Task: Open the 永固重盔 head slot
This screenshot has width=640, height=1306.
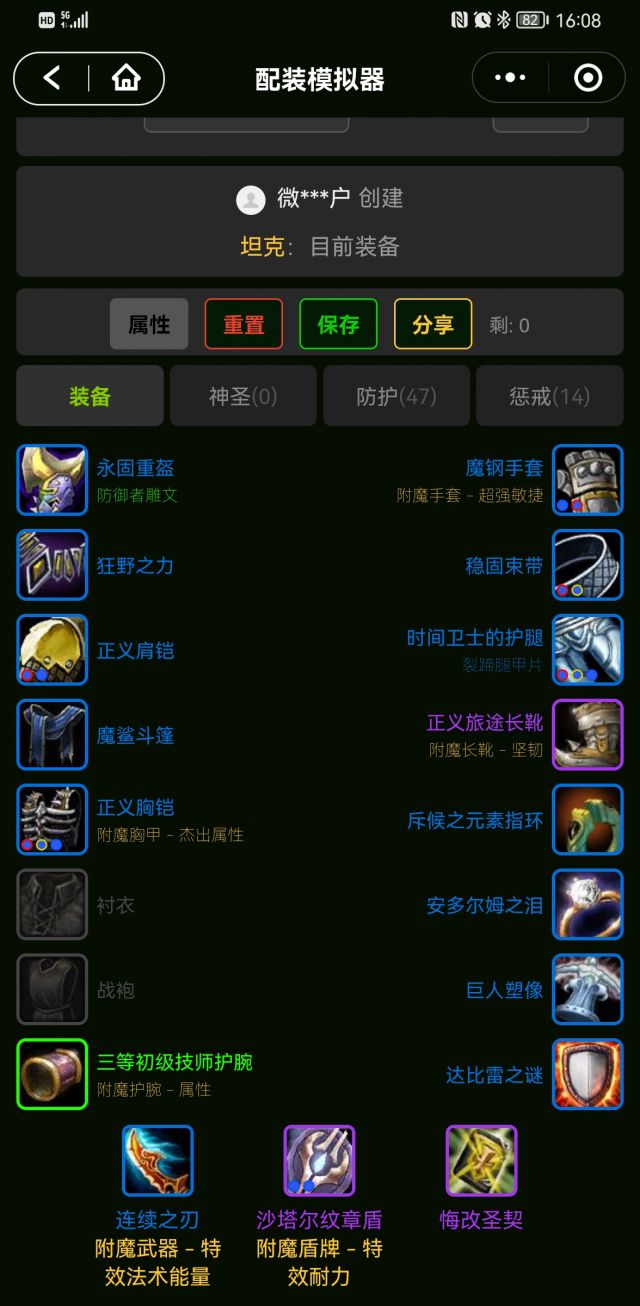Action: point(52,480)
